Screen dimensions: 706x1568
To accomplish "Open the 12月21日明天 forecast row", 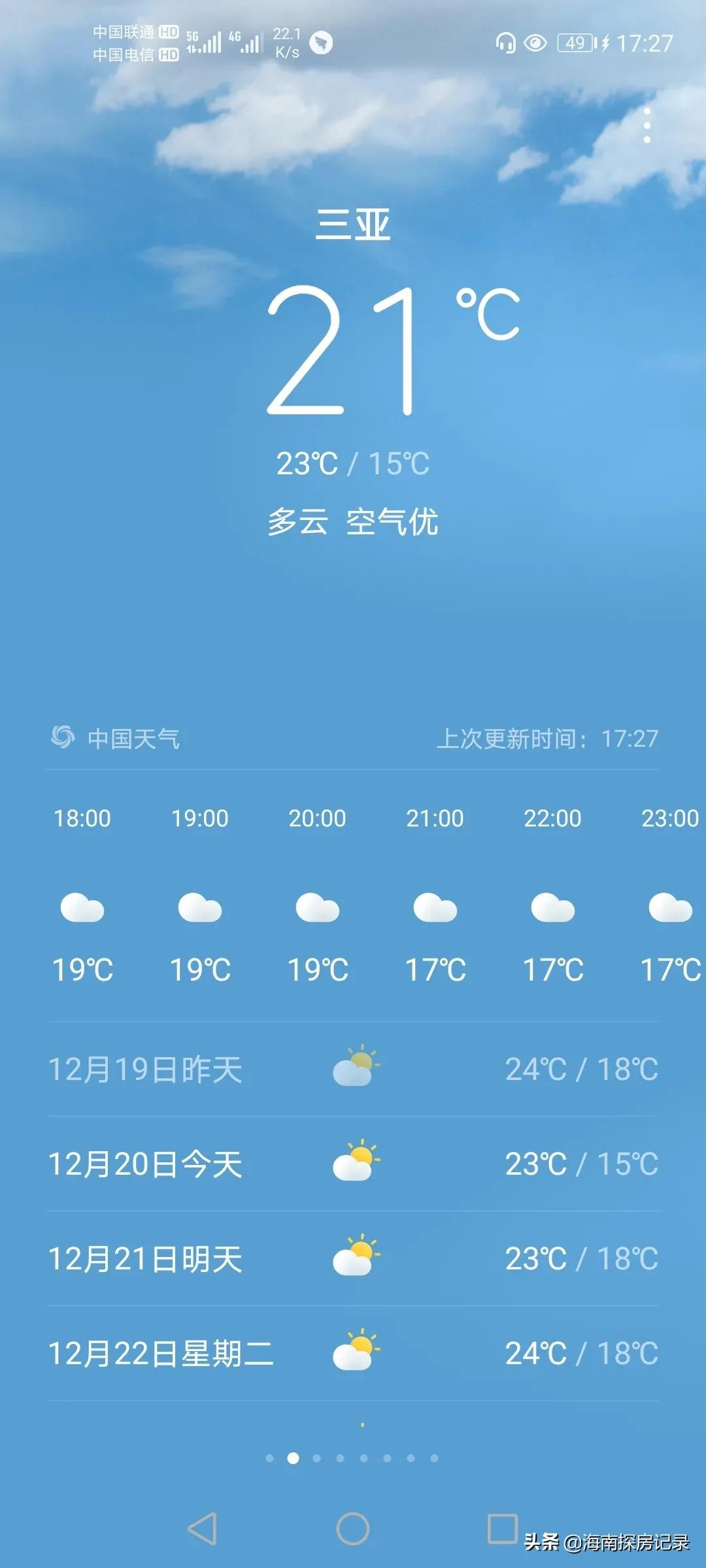I will tap(353, 1258).
